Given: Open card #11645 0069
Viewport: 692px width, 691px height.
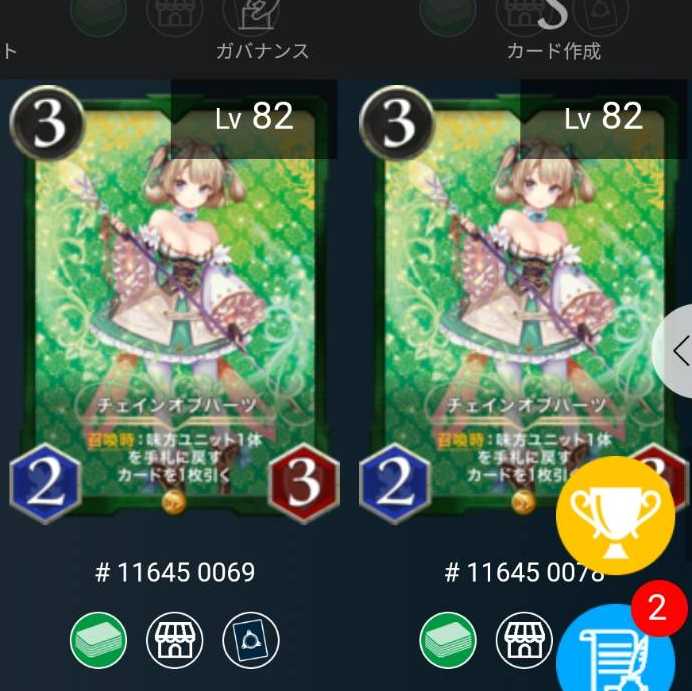Looking at the screenshot, I should click(175, 300).
